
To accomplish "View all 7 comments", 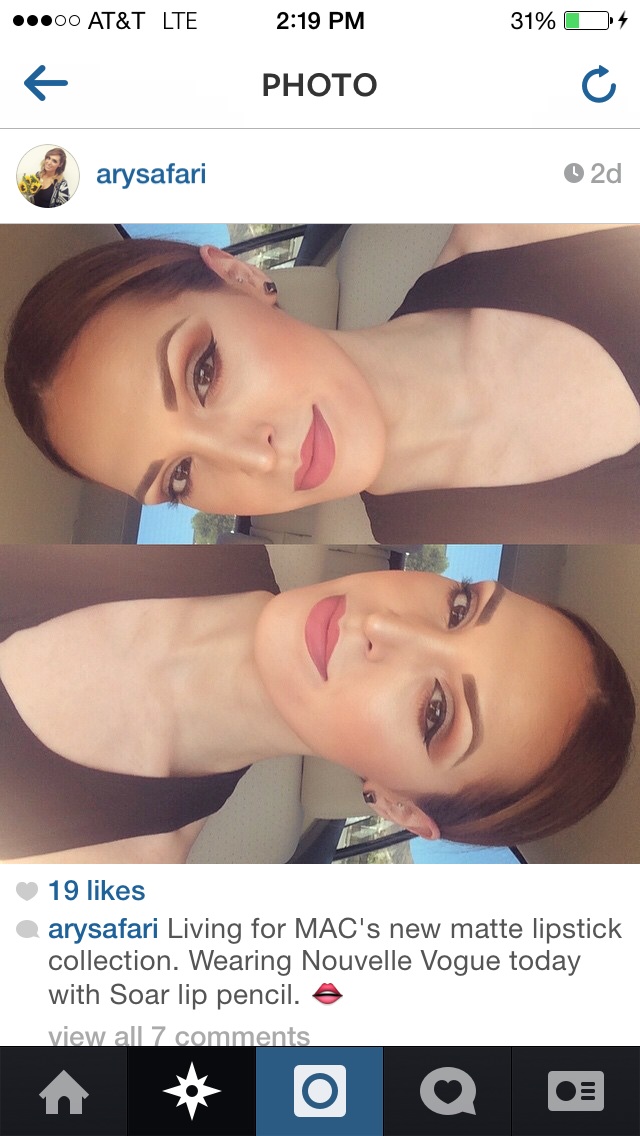I will 179,1035.
